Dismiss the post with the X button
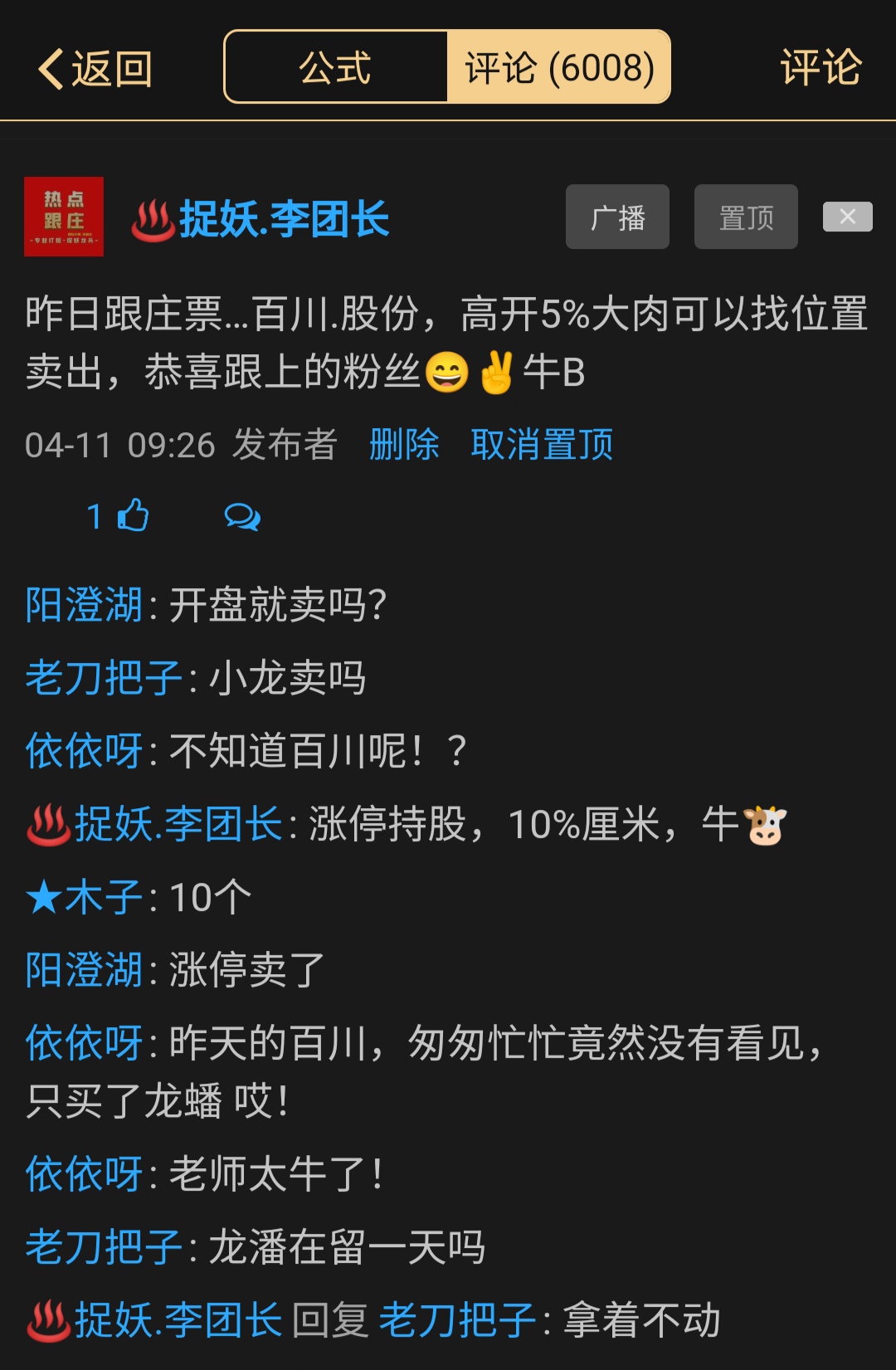The width and height of the screenshot is (896, 1370). 847,217
